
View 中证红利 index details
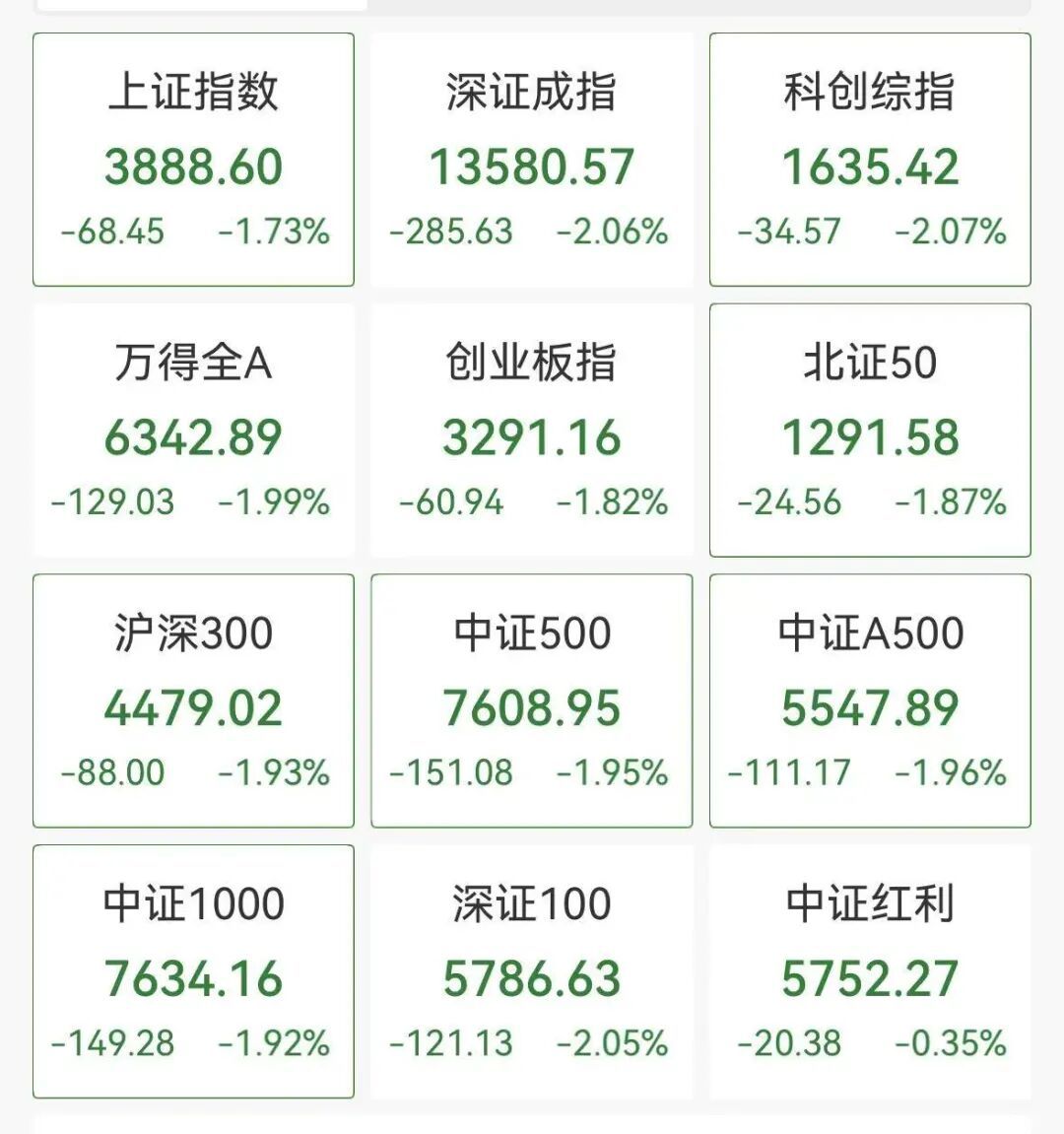(870, 971)
